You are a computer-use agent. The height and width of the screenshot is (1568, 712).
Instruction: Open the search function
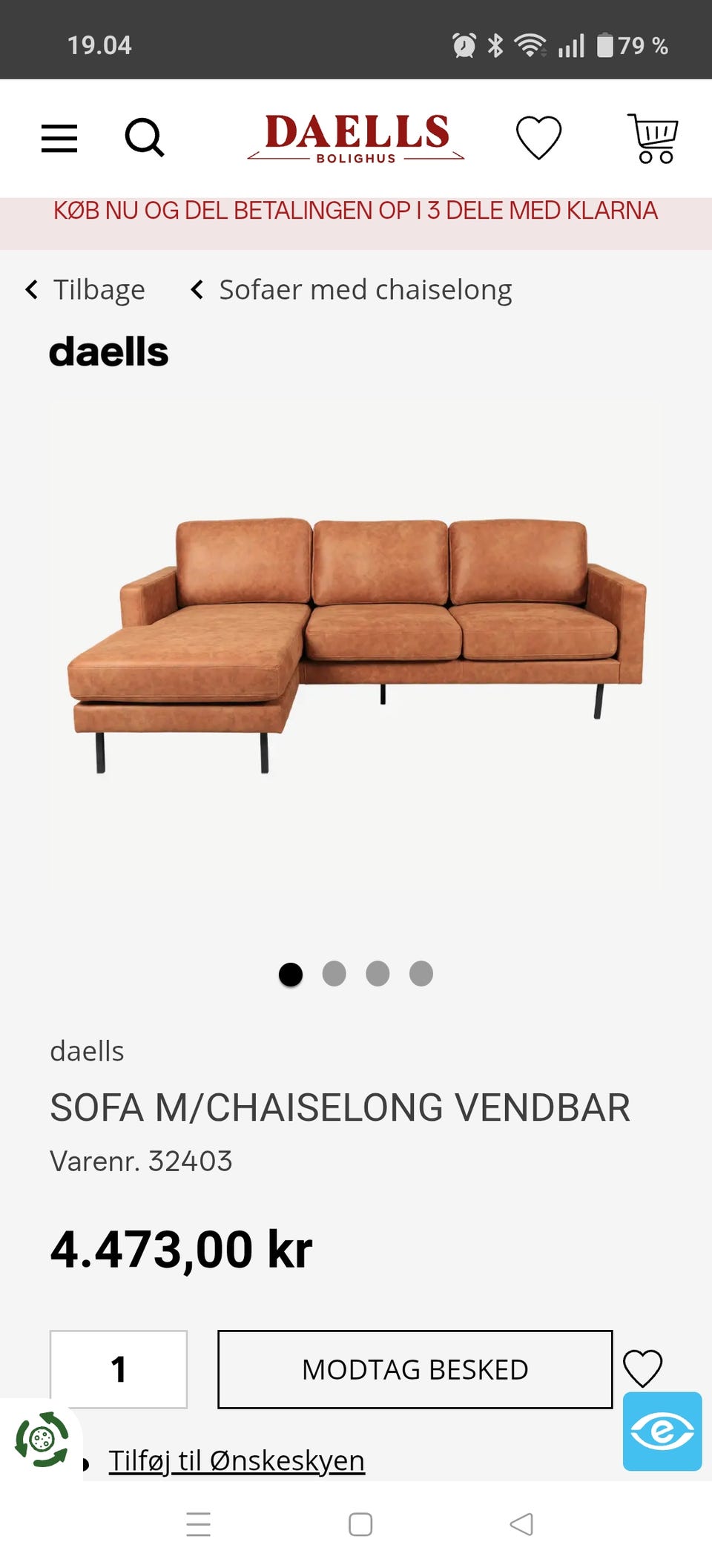146,138
